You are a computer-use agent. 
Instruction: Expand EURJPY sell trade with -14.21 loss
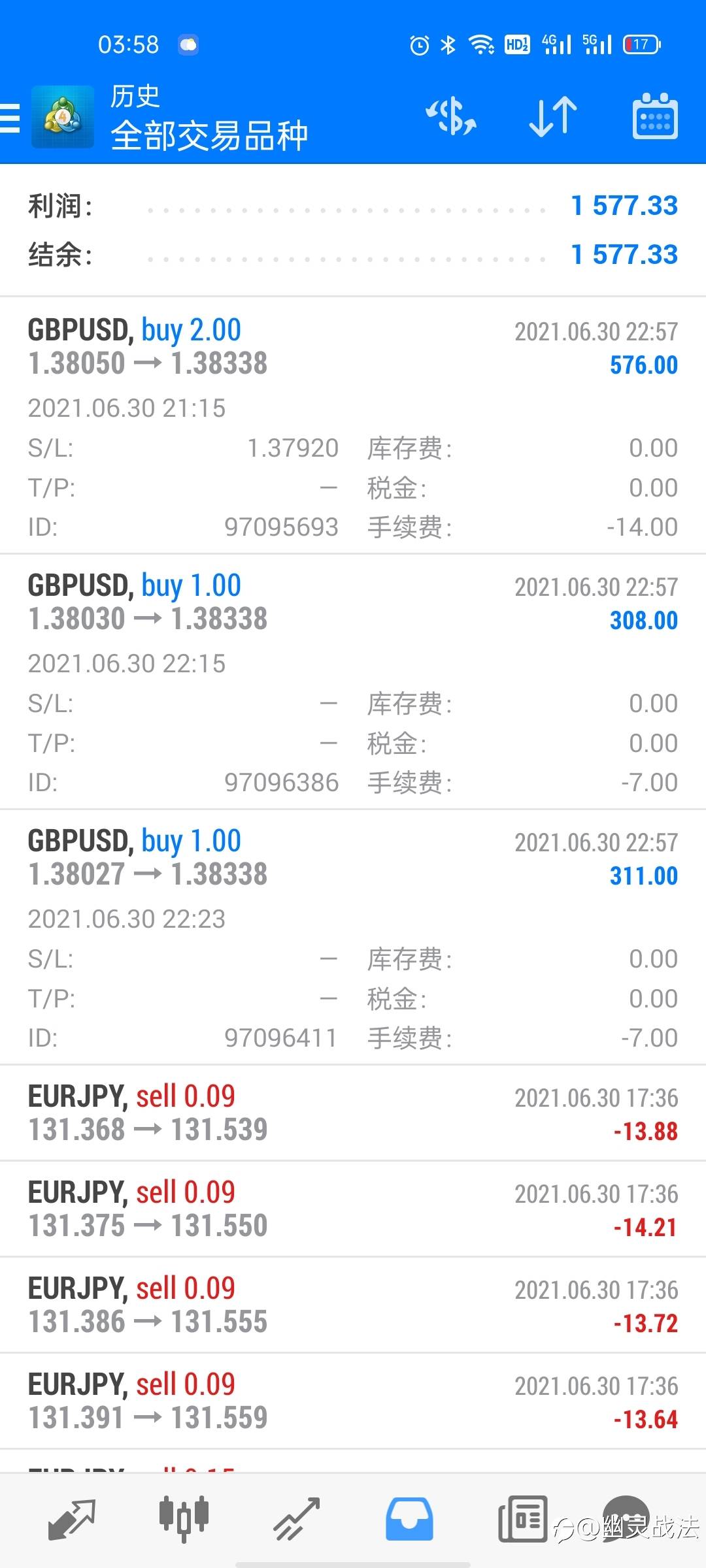pos(353,1209)
